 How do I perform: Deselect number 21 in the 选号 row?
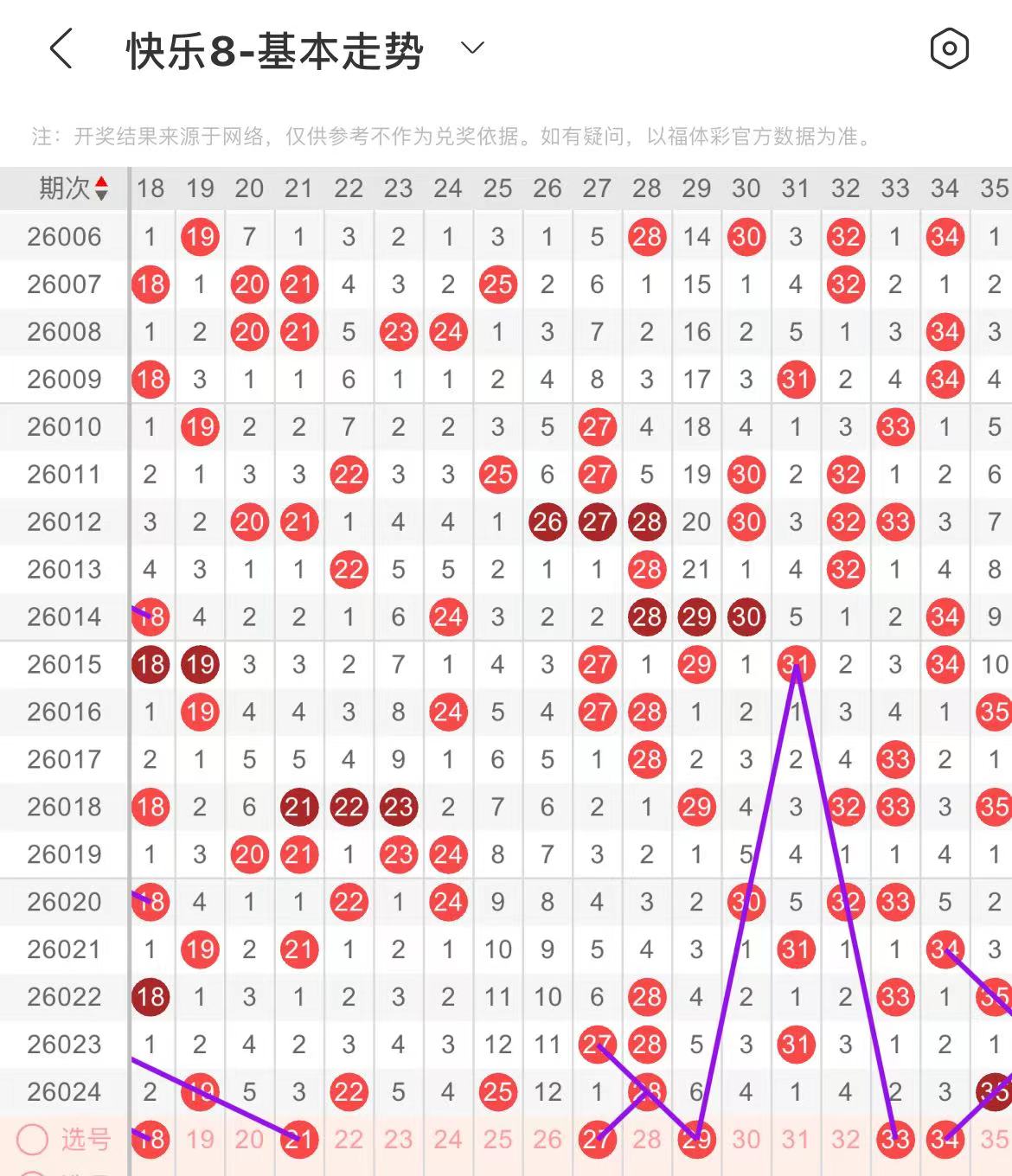[299, 1140]
